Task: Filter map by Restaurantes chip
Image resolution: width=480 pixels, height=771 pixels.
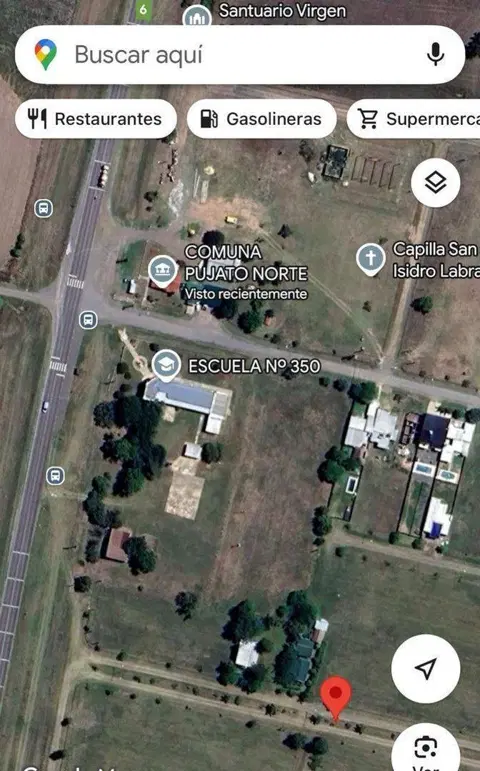Action: click(96, 119)
